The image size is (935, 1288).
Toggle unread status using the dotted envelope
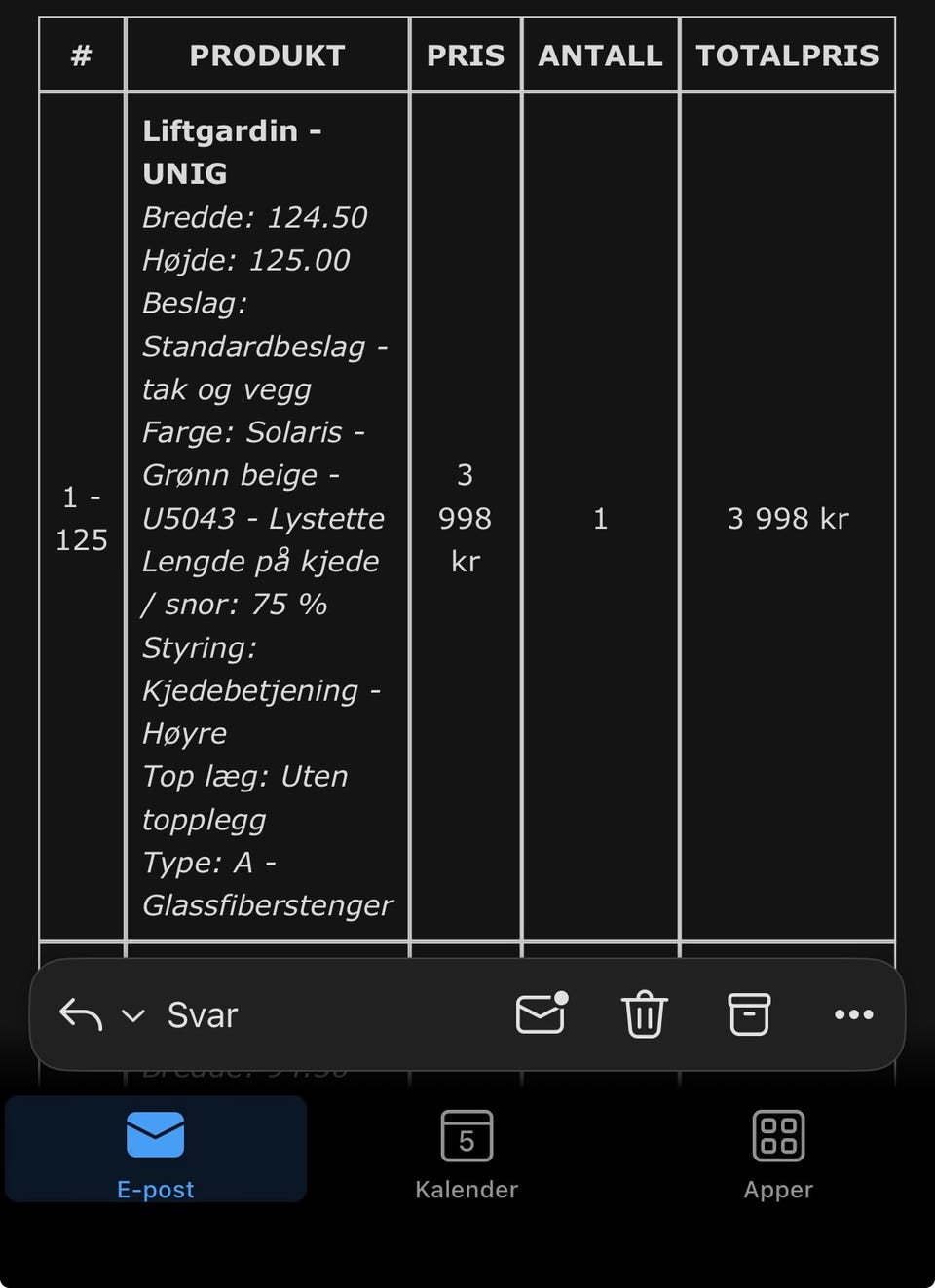pyautogui.click(x=542, y=1013)
